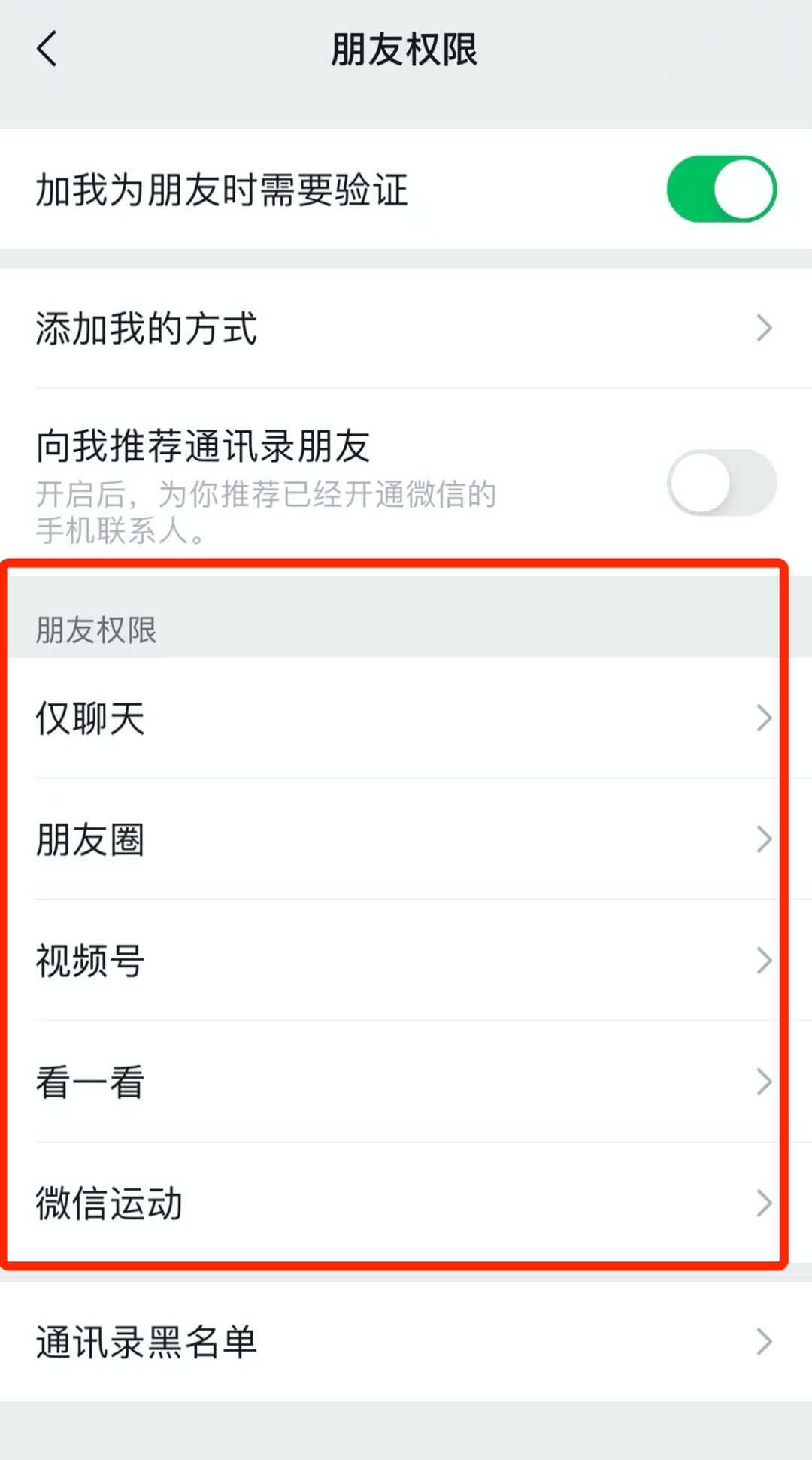Open the 通讯录黑名单 list
Screen dimensions: 812x1460
pos(406,1344)
